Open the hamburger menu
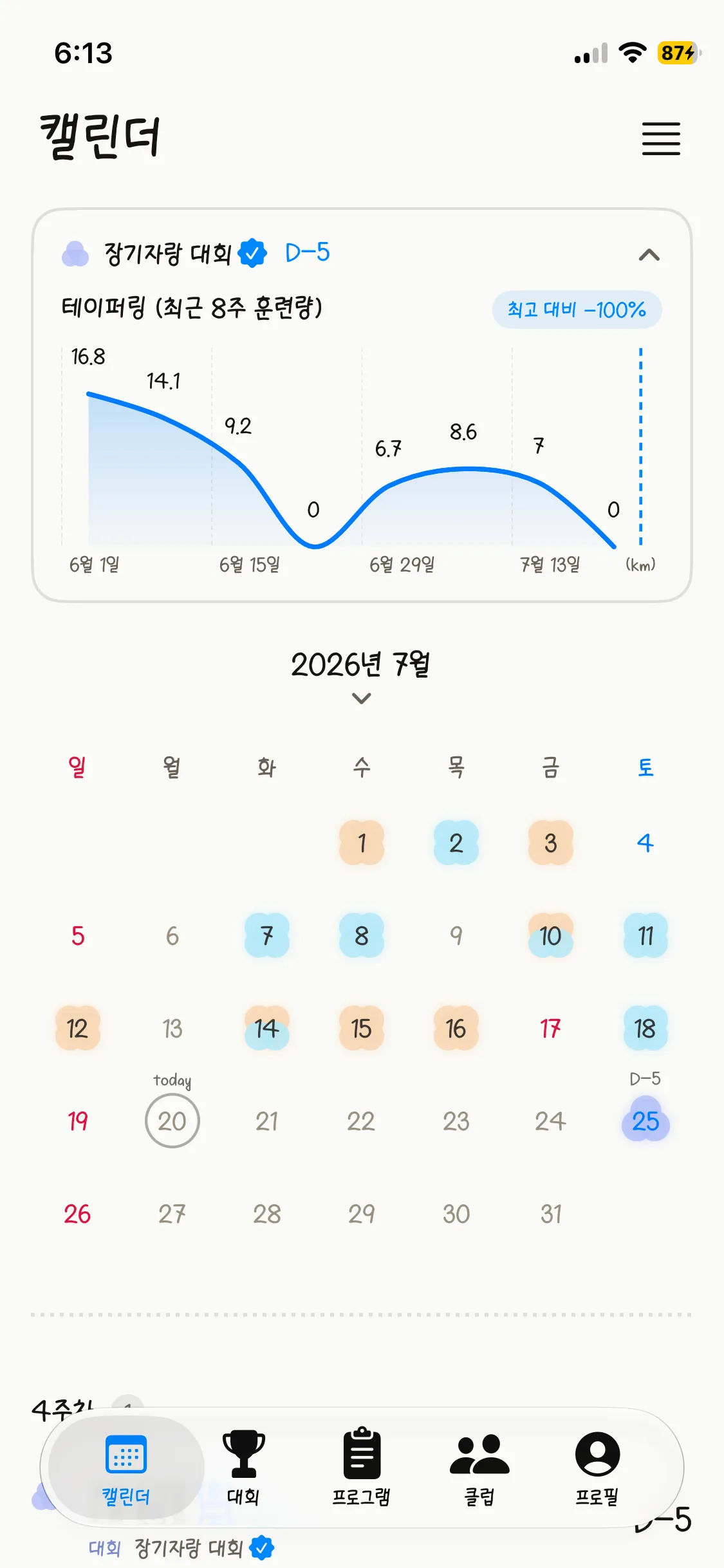The image size is (724, 1568). (661, 138)
